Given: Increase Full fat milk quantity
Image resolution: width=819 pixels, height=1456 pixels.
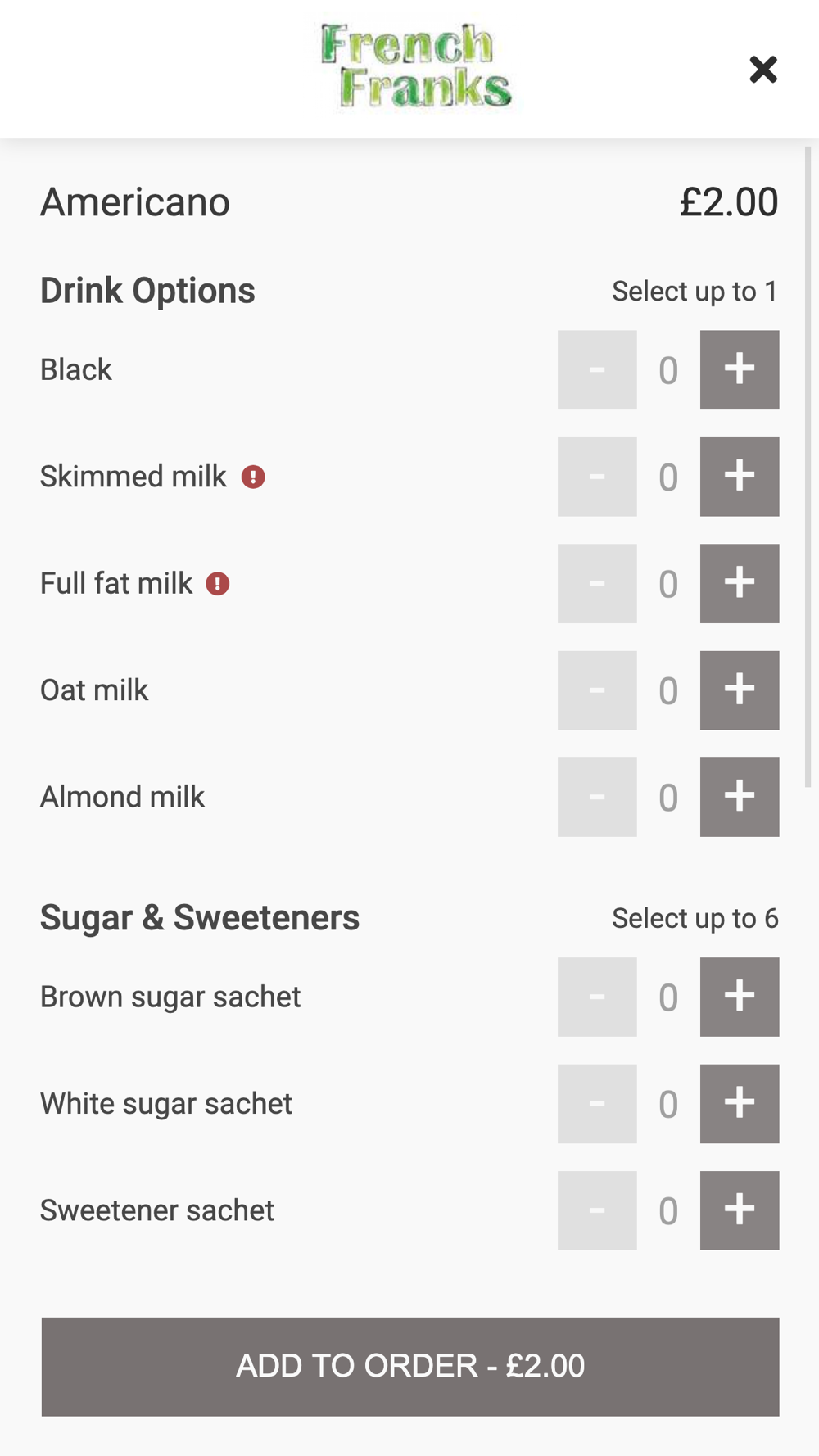Looking at the screenshot, I should tap(739, 583).
